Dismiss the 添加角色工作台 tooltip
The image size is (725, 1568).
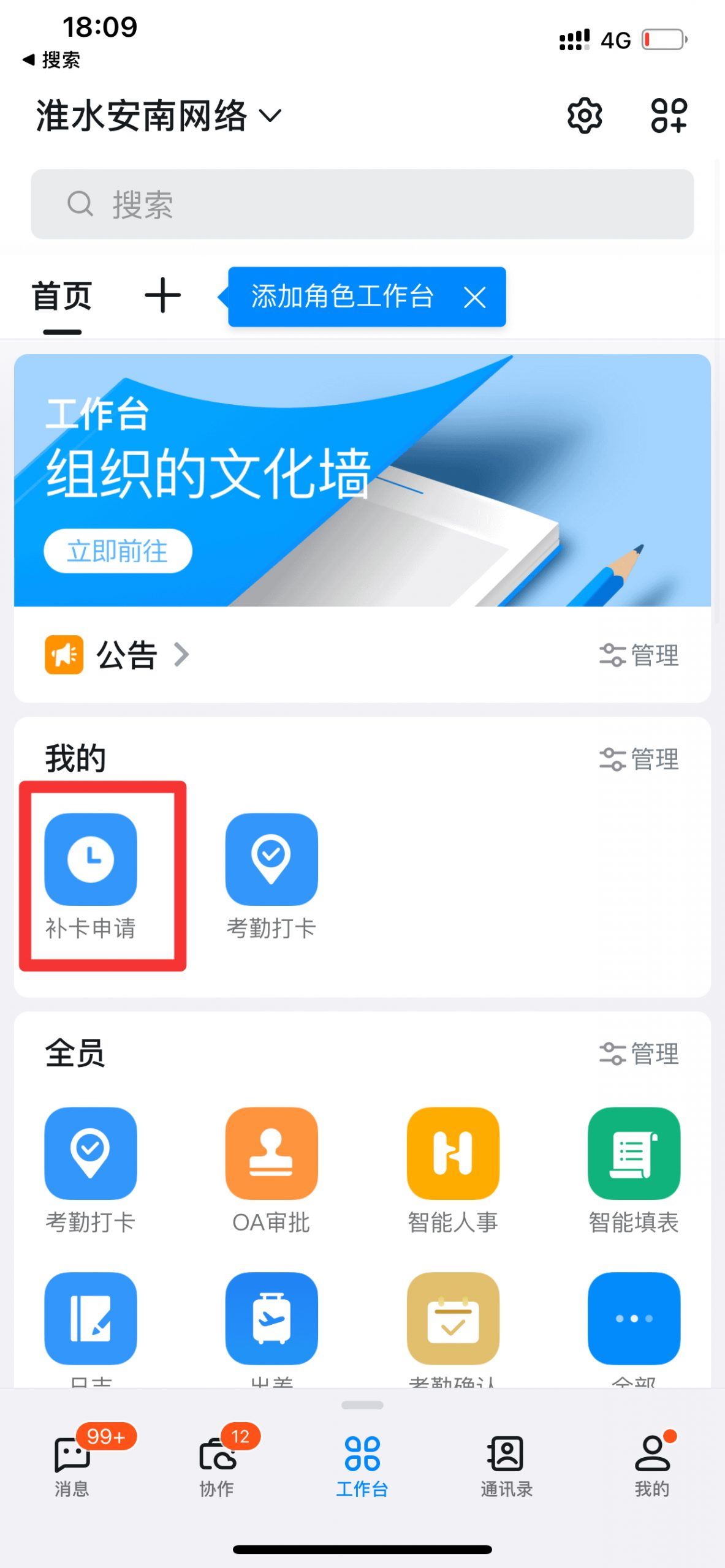coord(474,298)
